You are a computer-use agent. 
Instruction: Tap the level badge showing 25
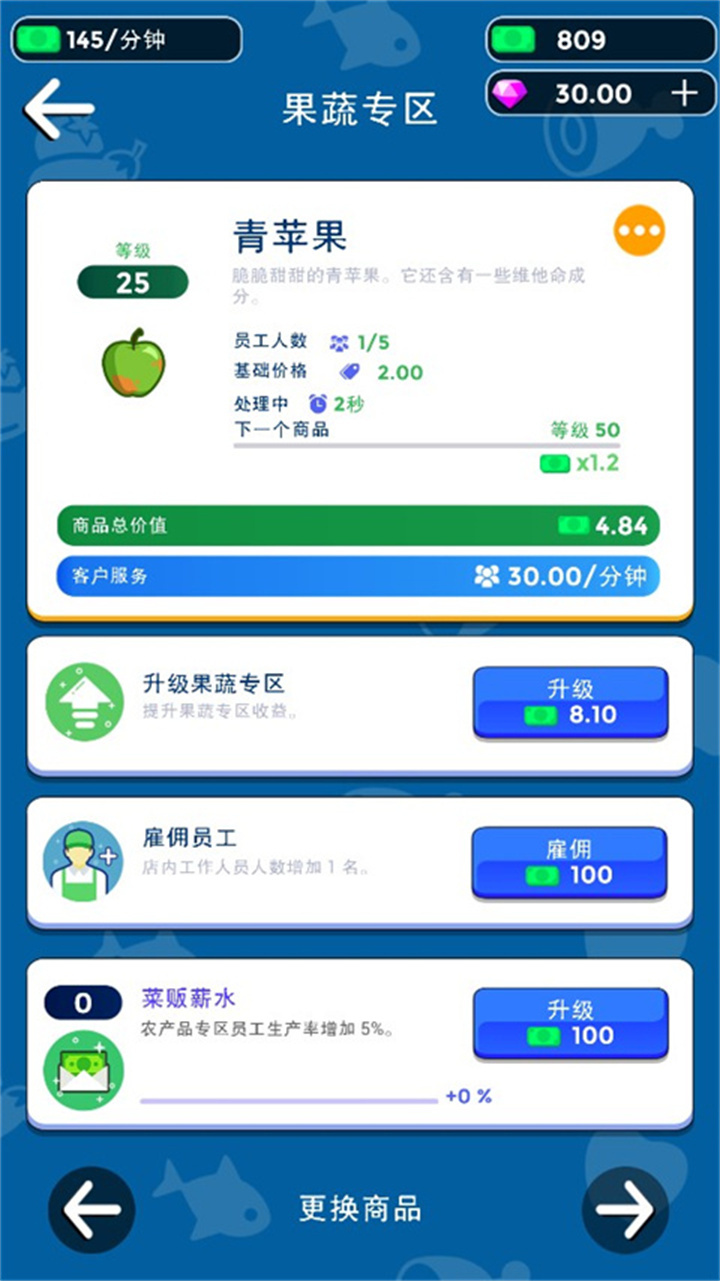click(132, 281)
